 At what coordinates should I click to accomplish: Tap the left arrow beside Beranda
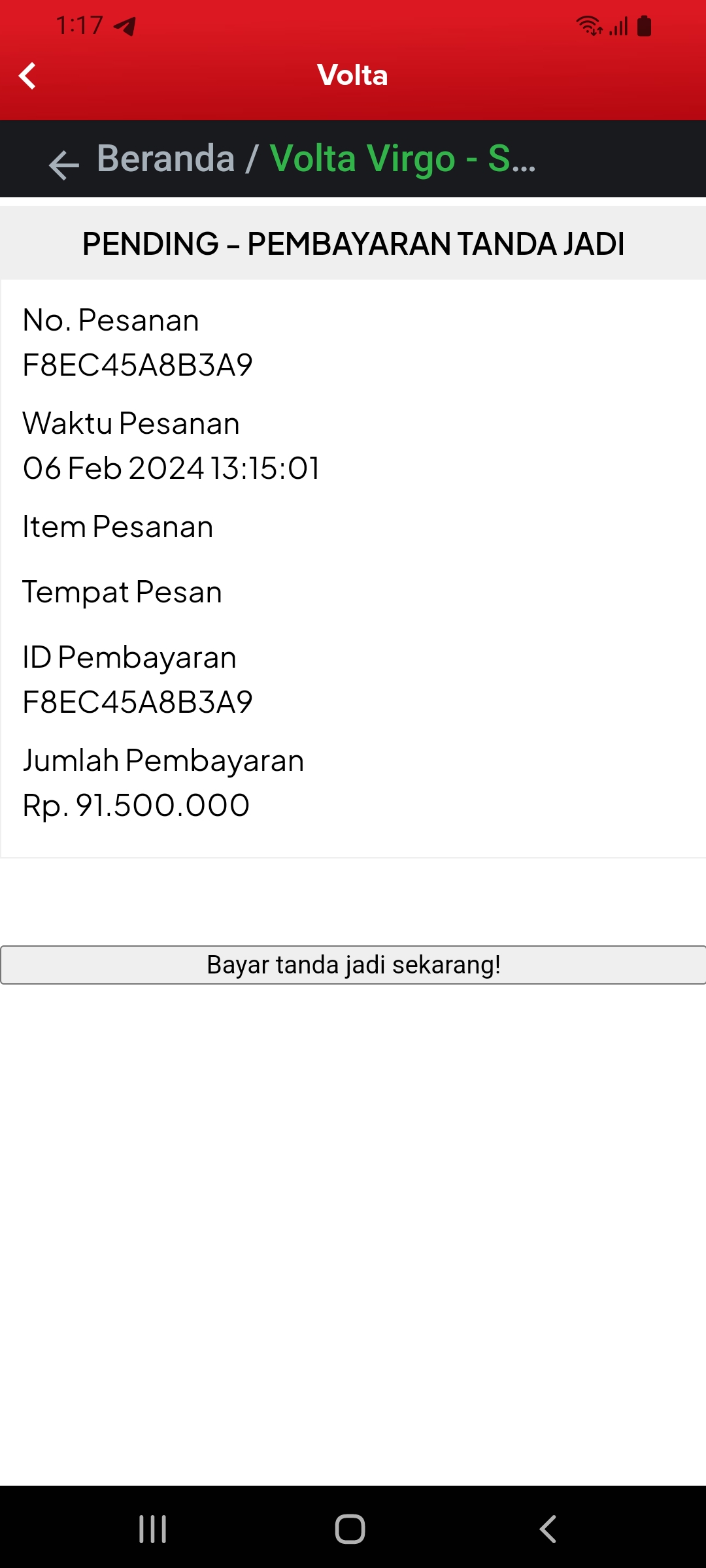point(63,165)
